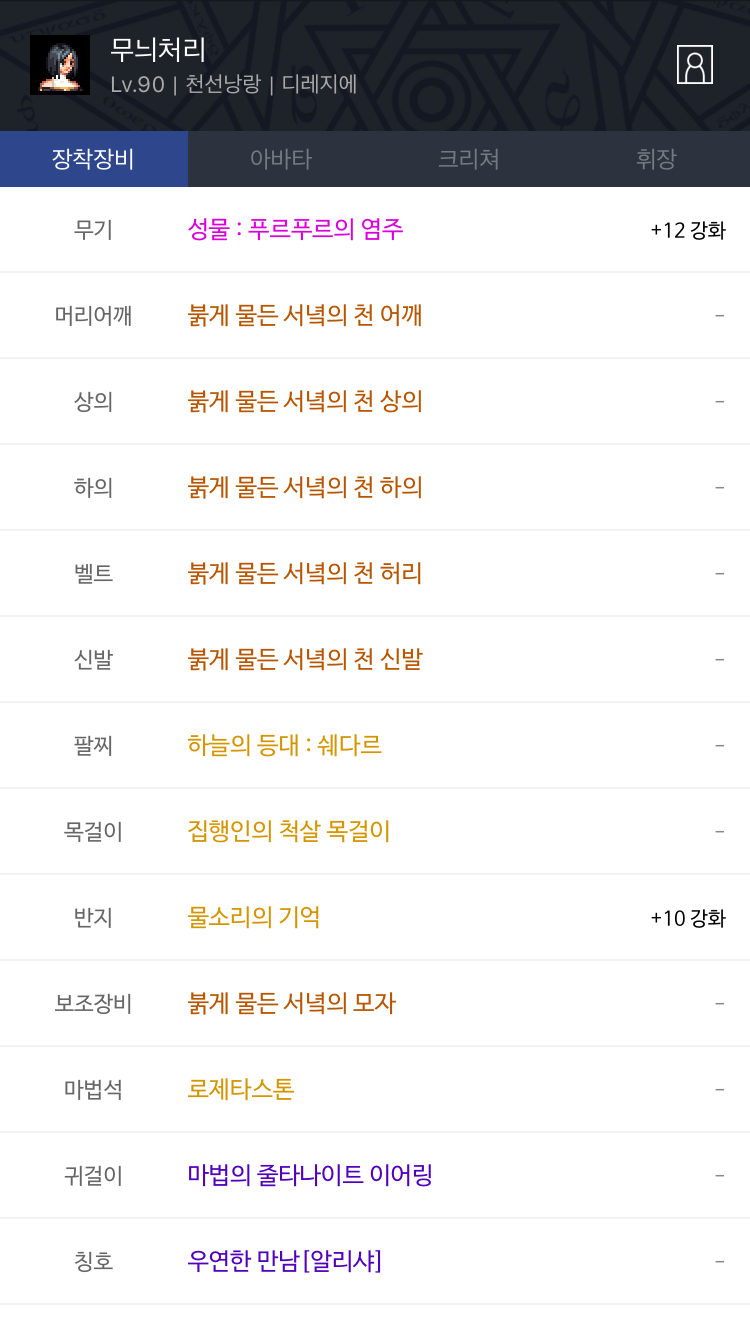Open weapon 성물 : 푸르푸르의 염주
The height and width of the screenshot is (1334, 750).
click(375, 230)
